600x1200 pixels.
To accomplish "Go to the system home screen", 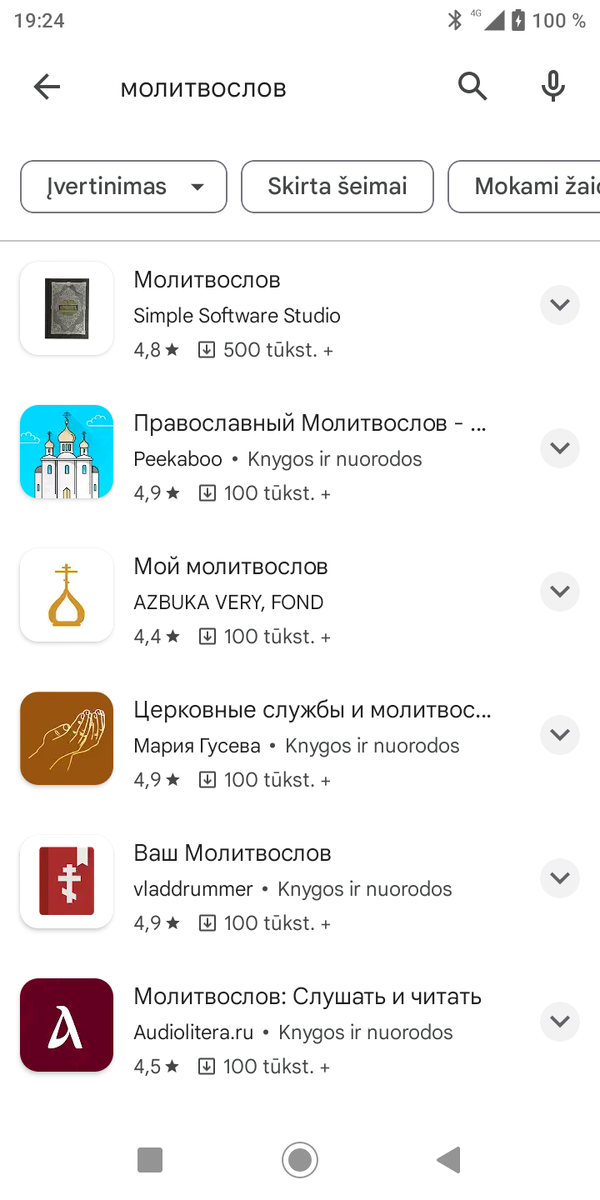I will (x=300, y=1160).
